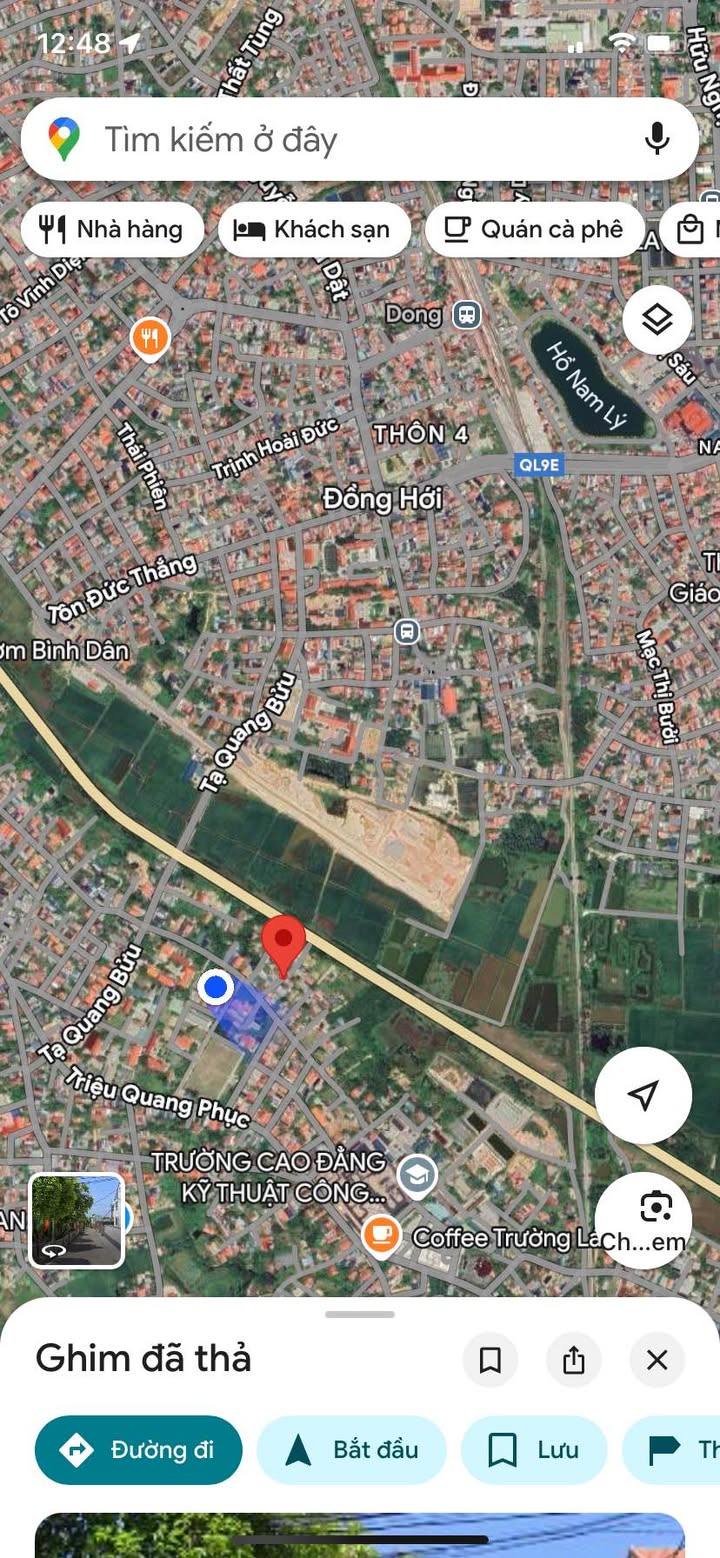Open the "Trường Cao Đẳng Kỹ Thuật Công" marker
Image resolution: width=720 pixels, height=1558 pixels.
417,1176
